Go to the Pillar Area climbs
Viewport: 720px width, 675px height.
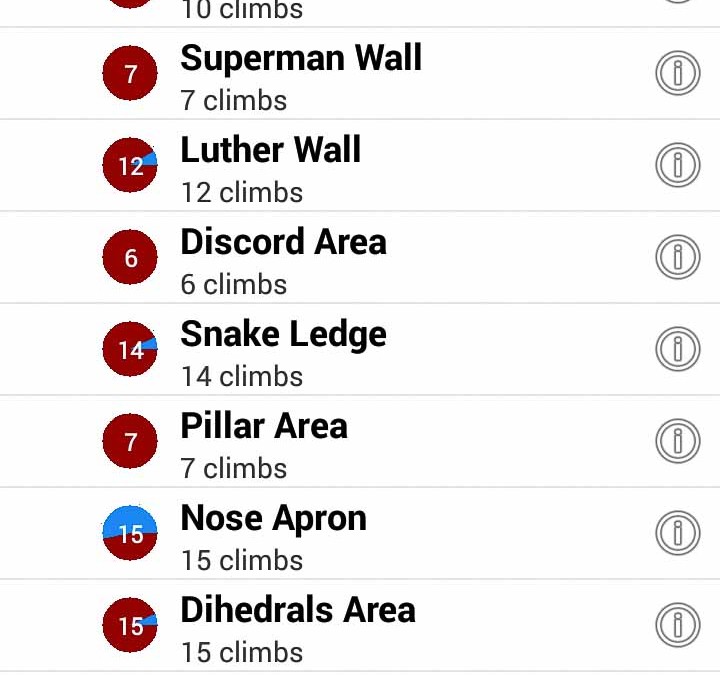(264, 442)
